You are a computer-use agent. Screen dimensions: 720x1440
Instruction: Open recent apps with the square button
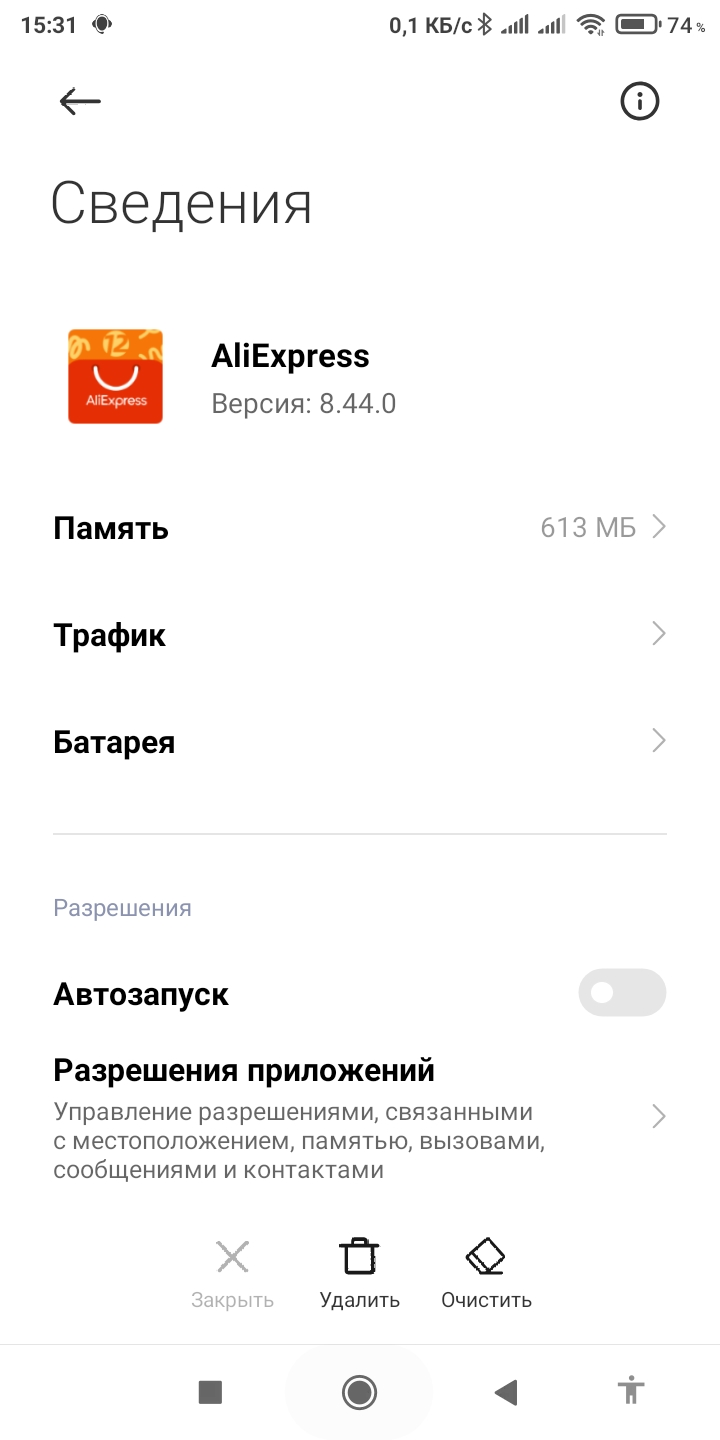click(x=210, y=1391)
